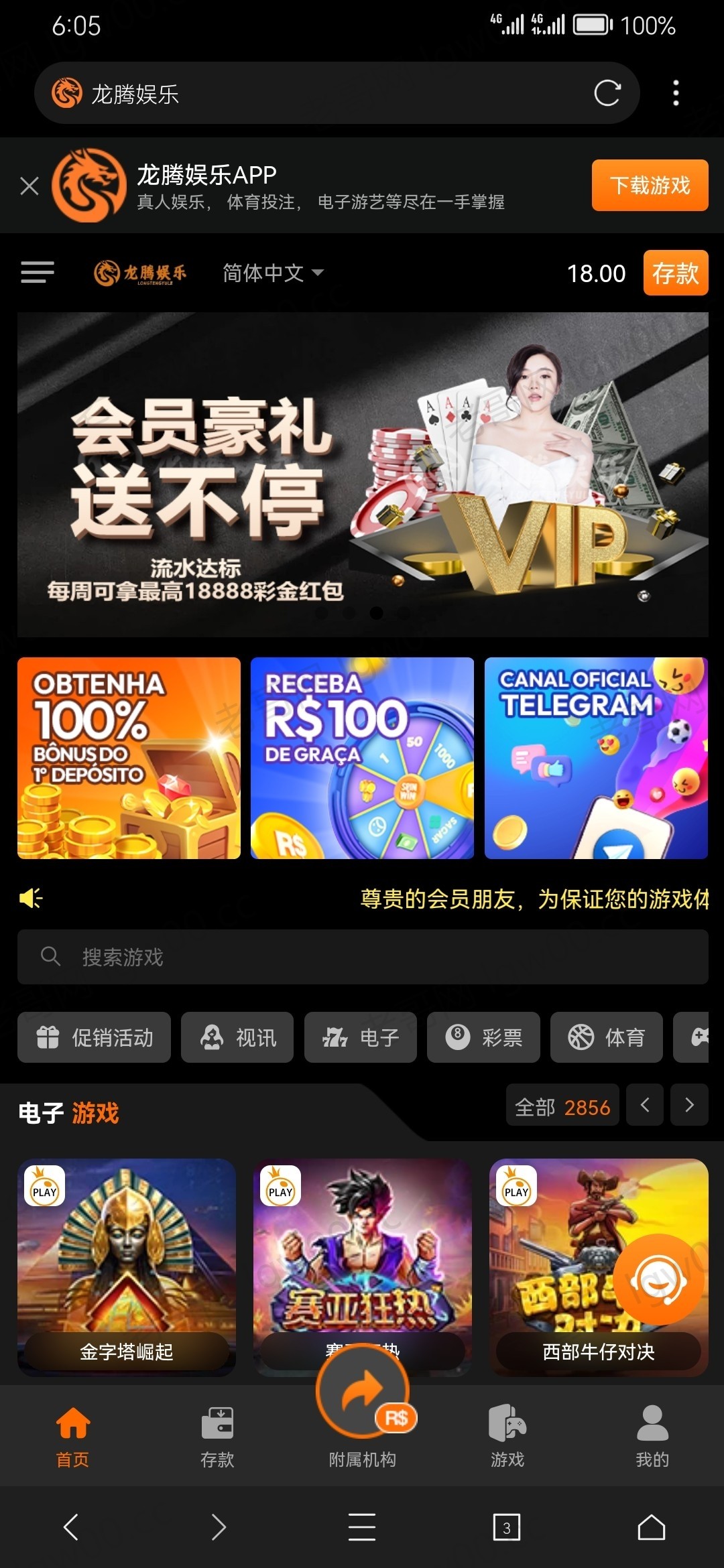This screenshot has width=724, height=1568.
Task: Expand the 简体中文 language dropdown
Action: tap(273, 273)
